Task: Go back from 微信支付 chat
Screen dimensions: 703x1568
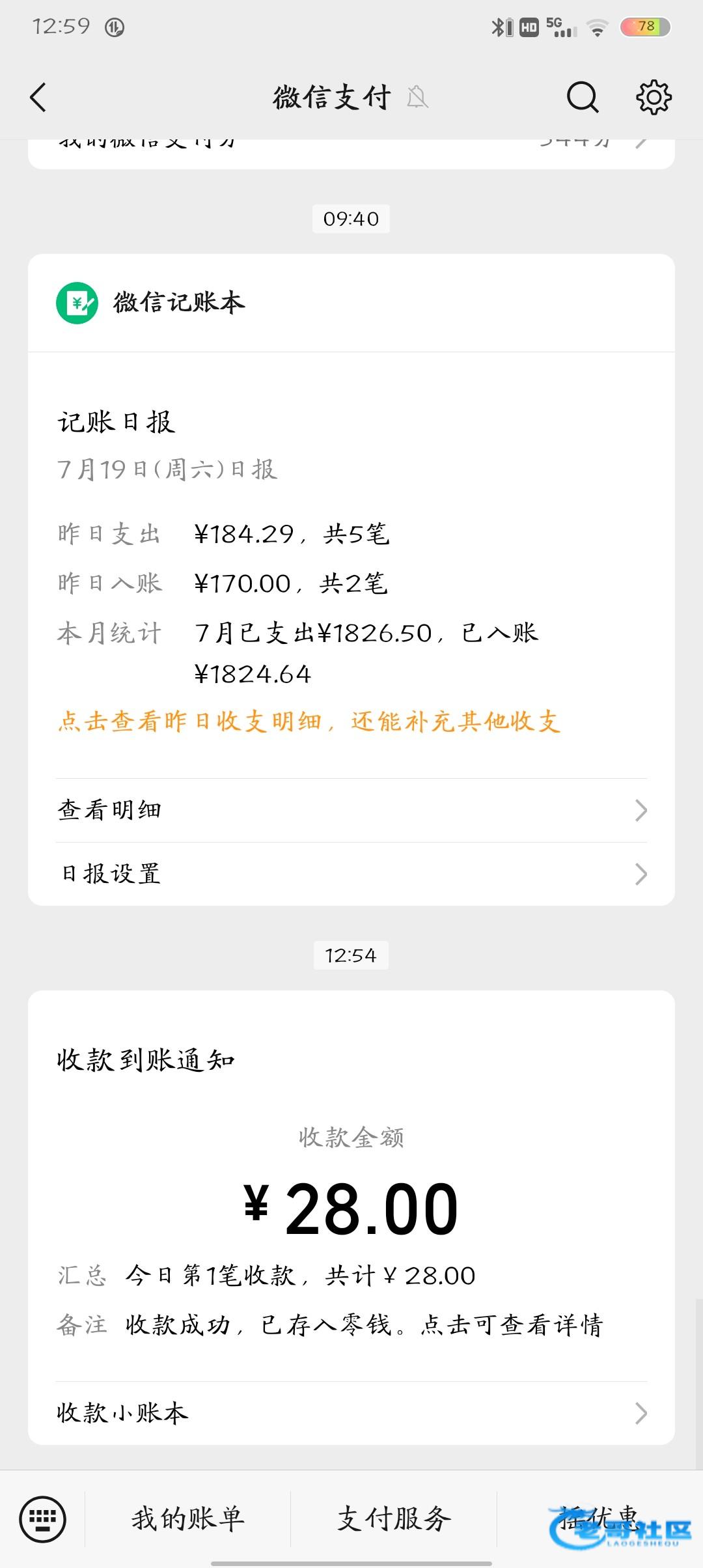Action: 38,98
